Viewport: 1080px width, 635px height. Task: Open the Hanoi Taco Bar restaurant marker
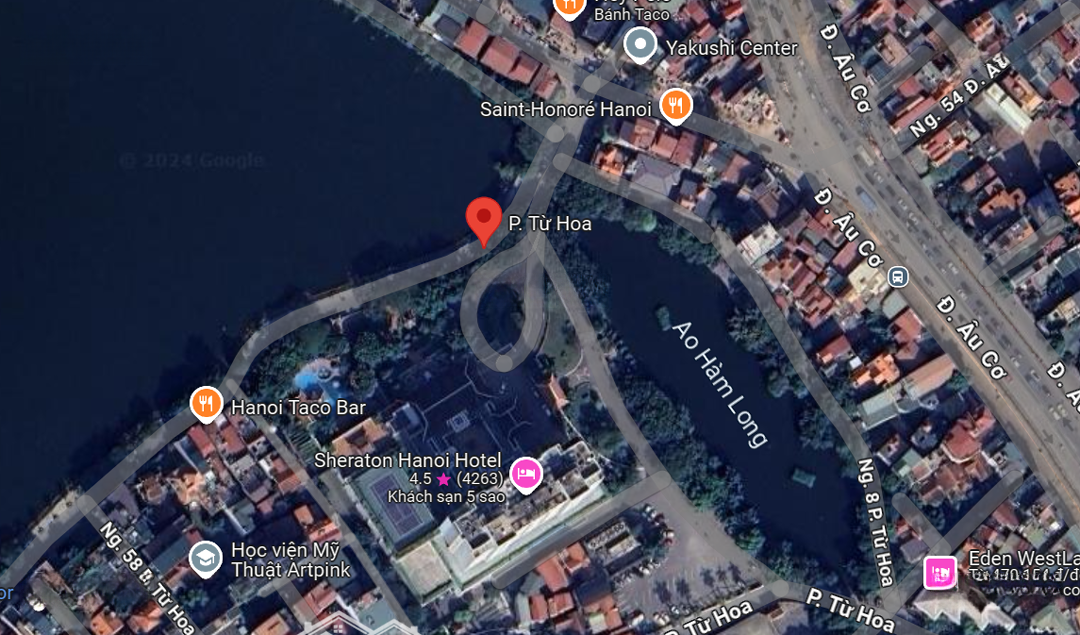coord(206,404)
